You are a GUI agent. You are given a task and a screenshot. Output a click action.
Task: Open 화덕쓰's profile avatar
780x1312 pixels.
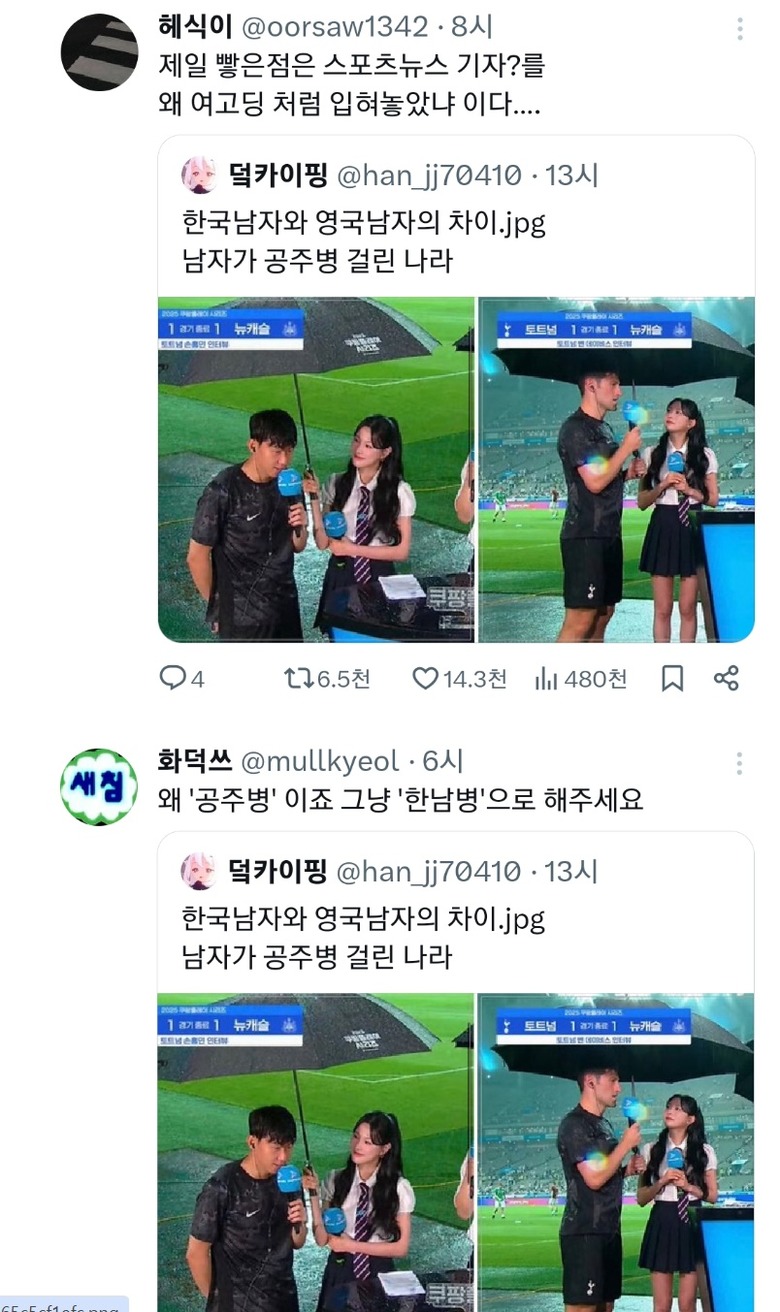coord(99,787)
